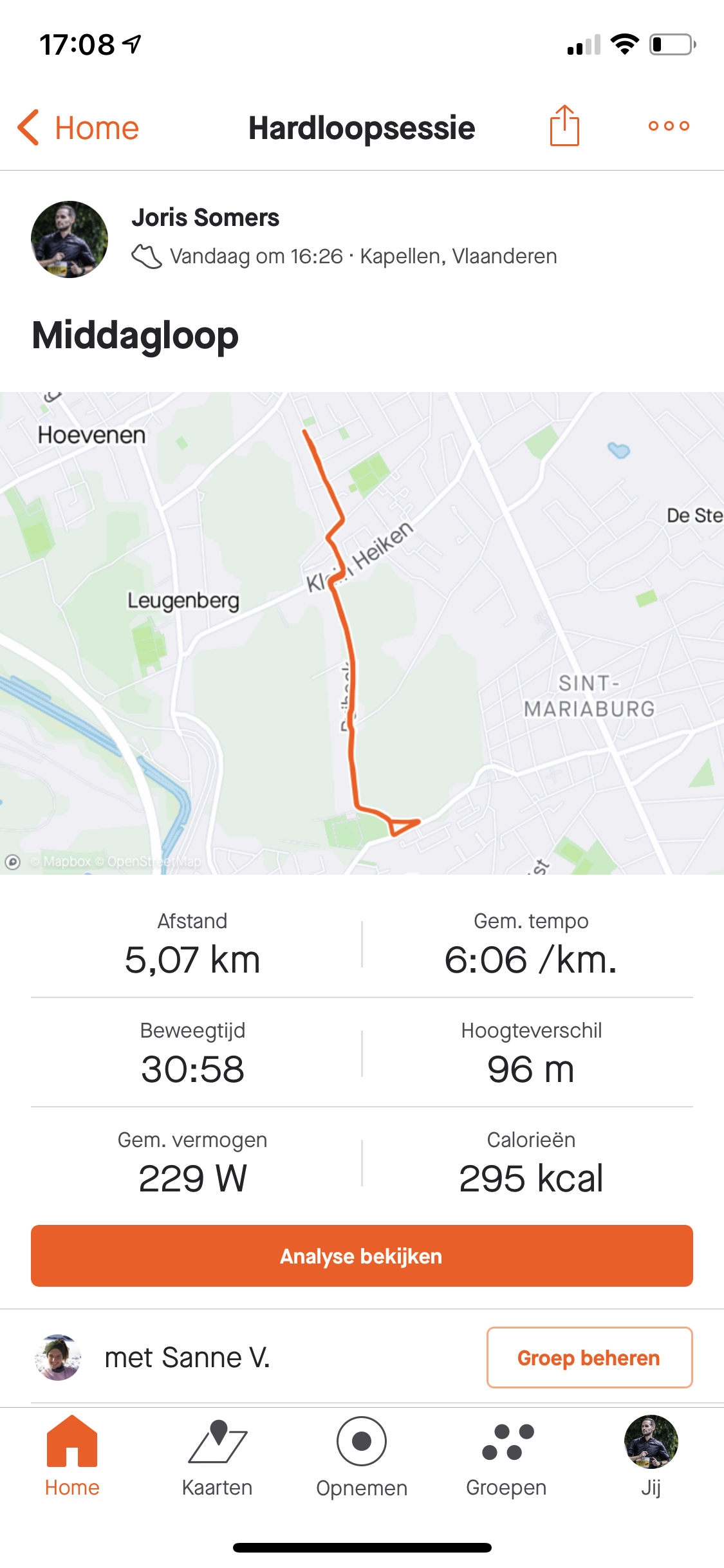The width and height of the screenshot is (724, 1568).
Task: Select the Home tab in bottom bar
Action: pyautogui.click(x=72, y=1457)
